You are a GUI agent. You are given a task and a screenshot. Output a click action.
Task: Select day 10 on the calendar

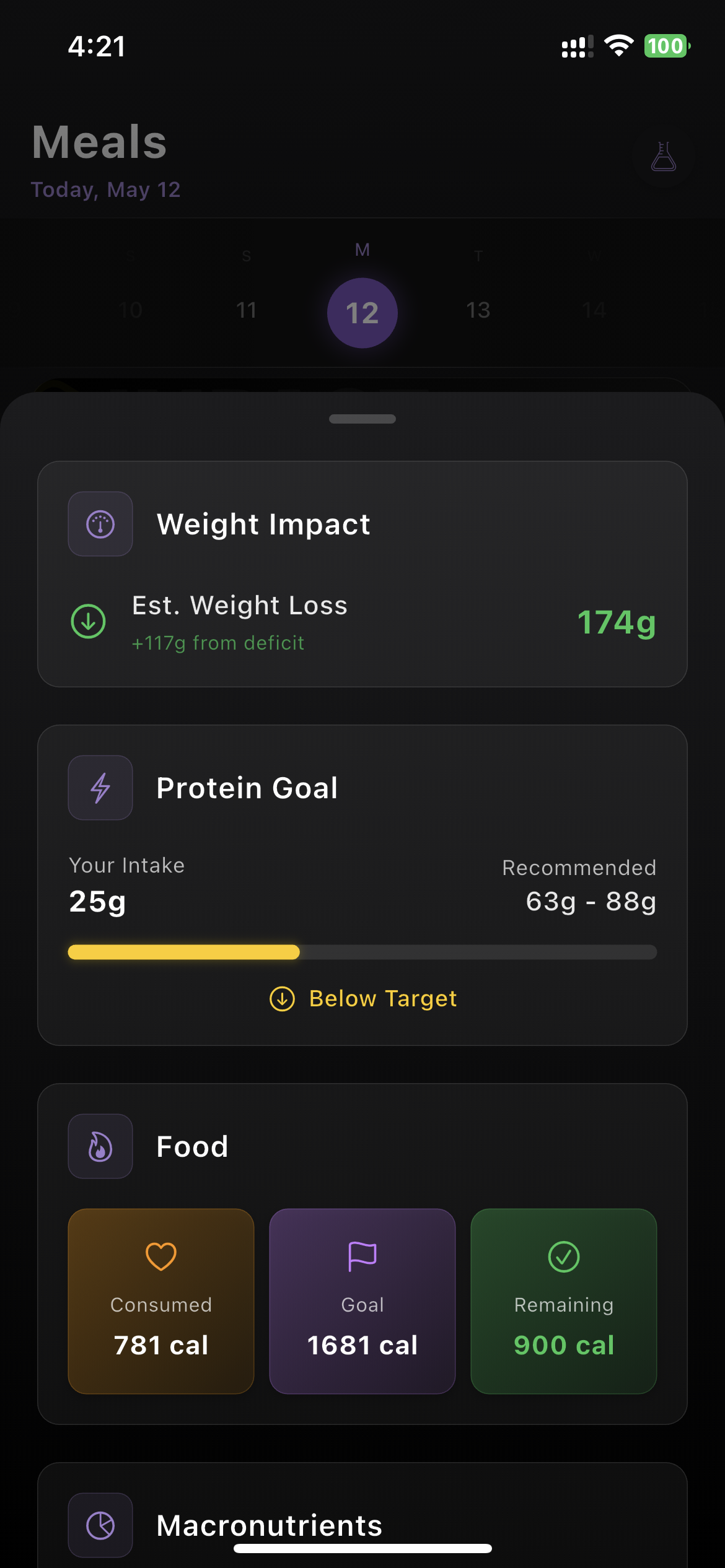pyautogui.click(x=130, y=310)
